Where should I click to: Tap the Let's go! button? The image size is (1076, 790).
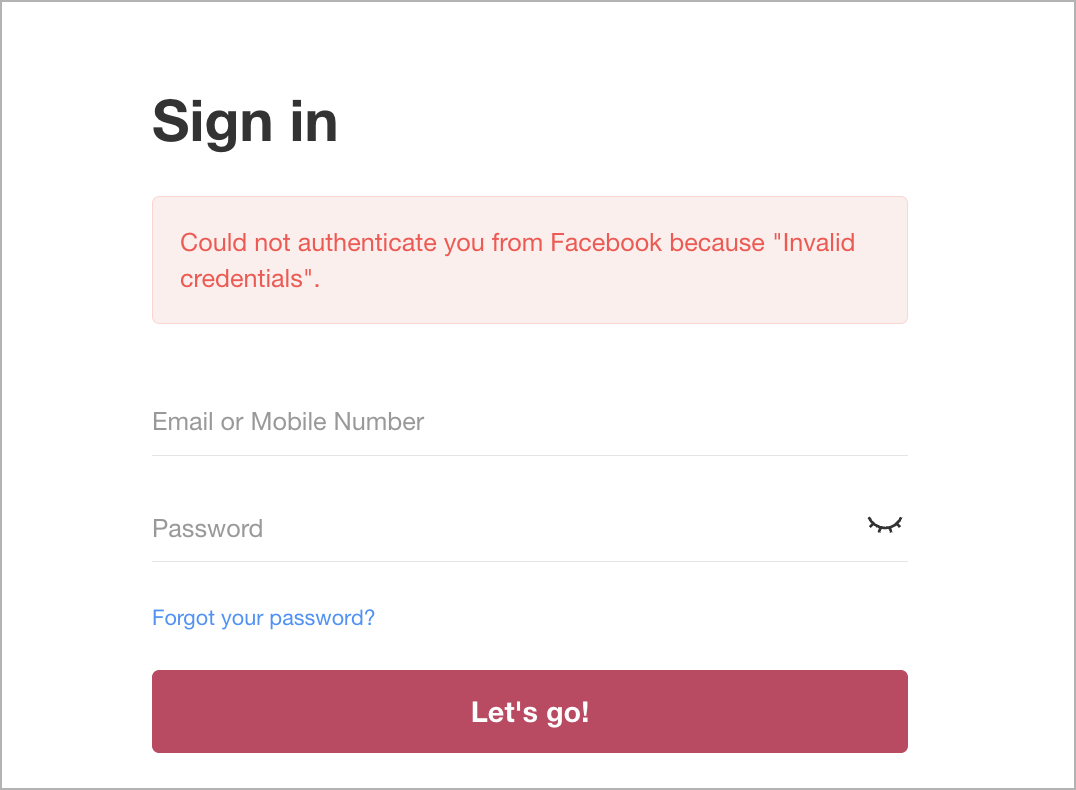point(530,711)
